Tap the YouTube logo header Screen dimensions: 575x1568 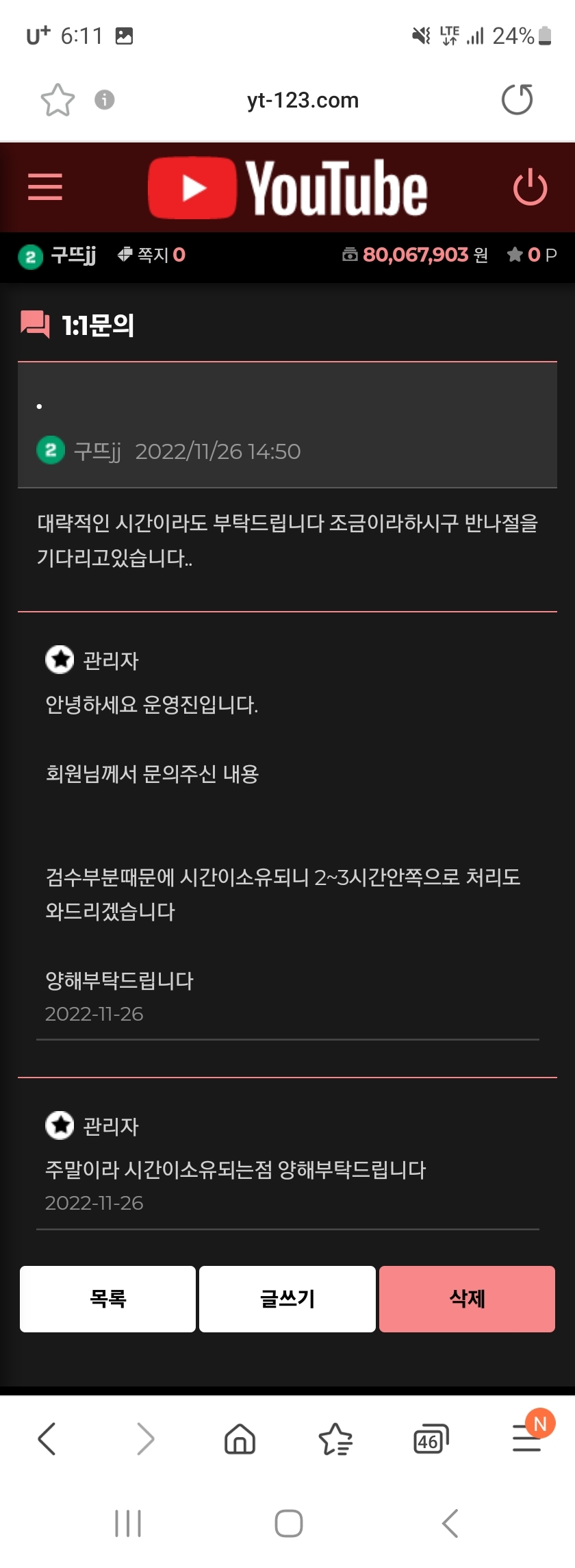pos(287,188)
